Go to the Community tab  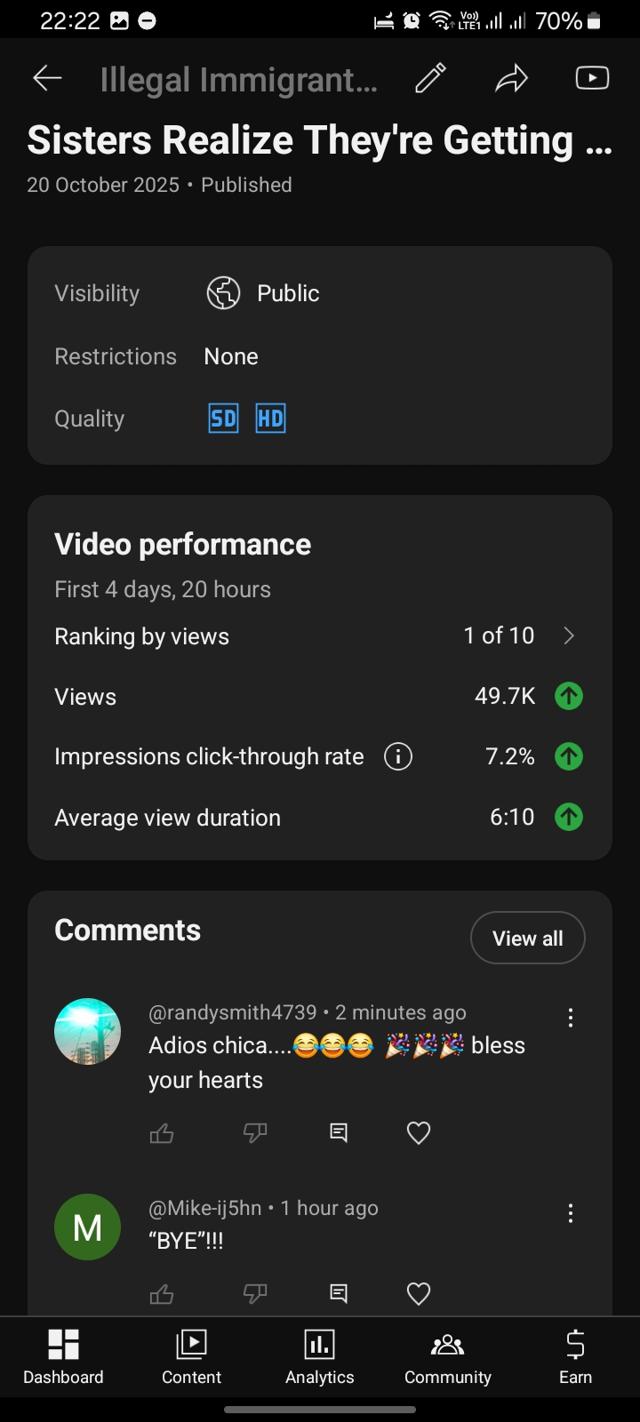click(447, 1357)
